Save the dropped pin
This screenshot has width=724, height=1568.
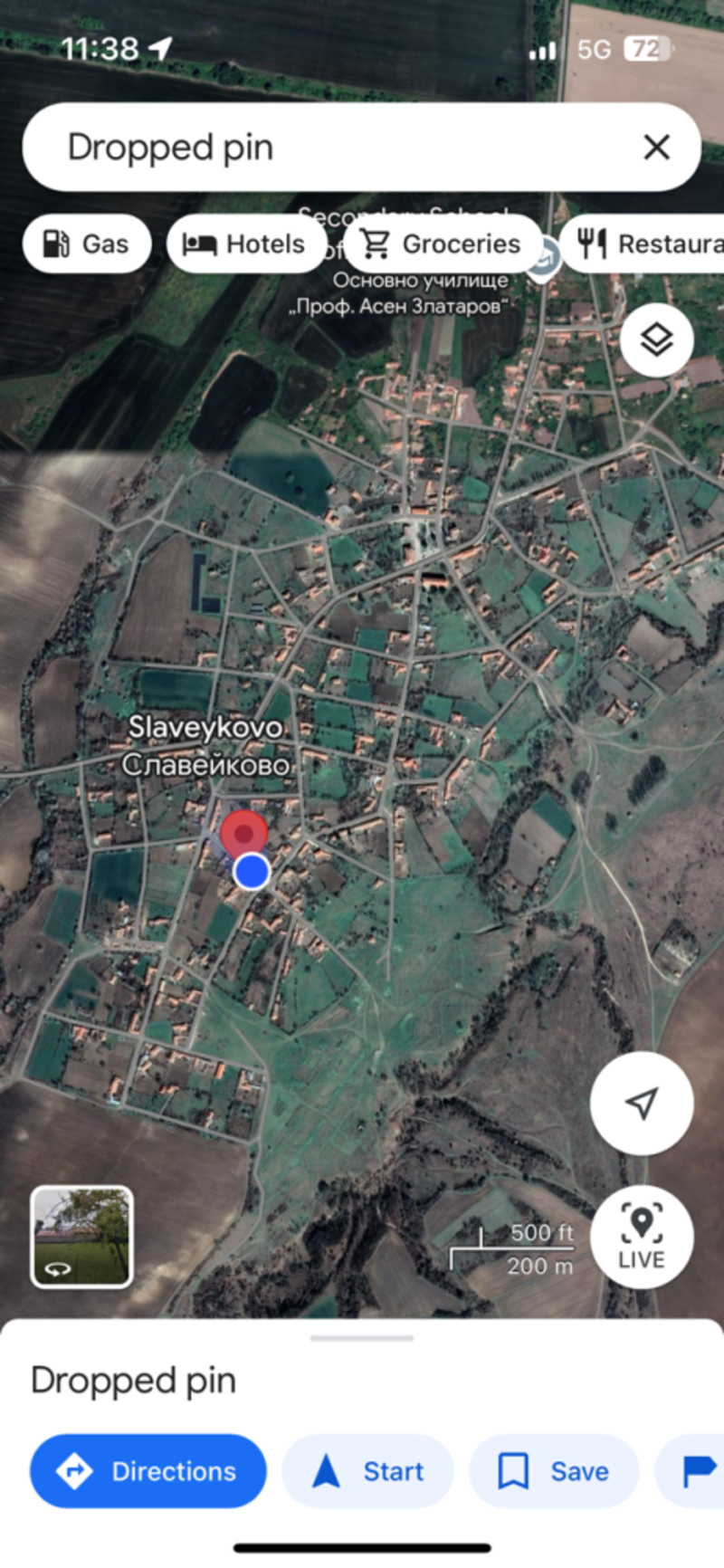point(554,1471)
